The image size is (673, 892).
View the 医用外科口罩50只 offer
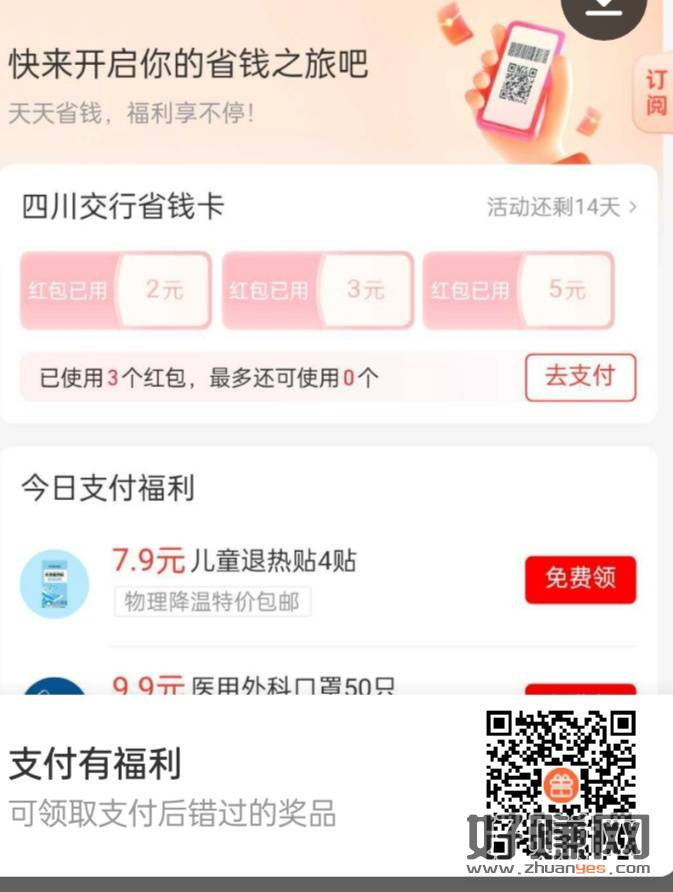point(254,685)
